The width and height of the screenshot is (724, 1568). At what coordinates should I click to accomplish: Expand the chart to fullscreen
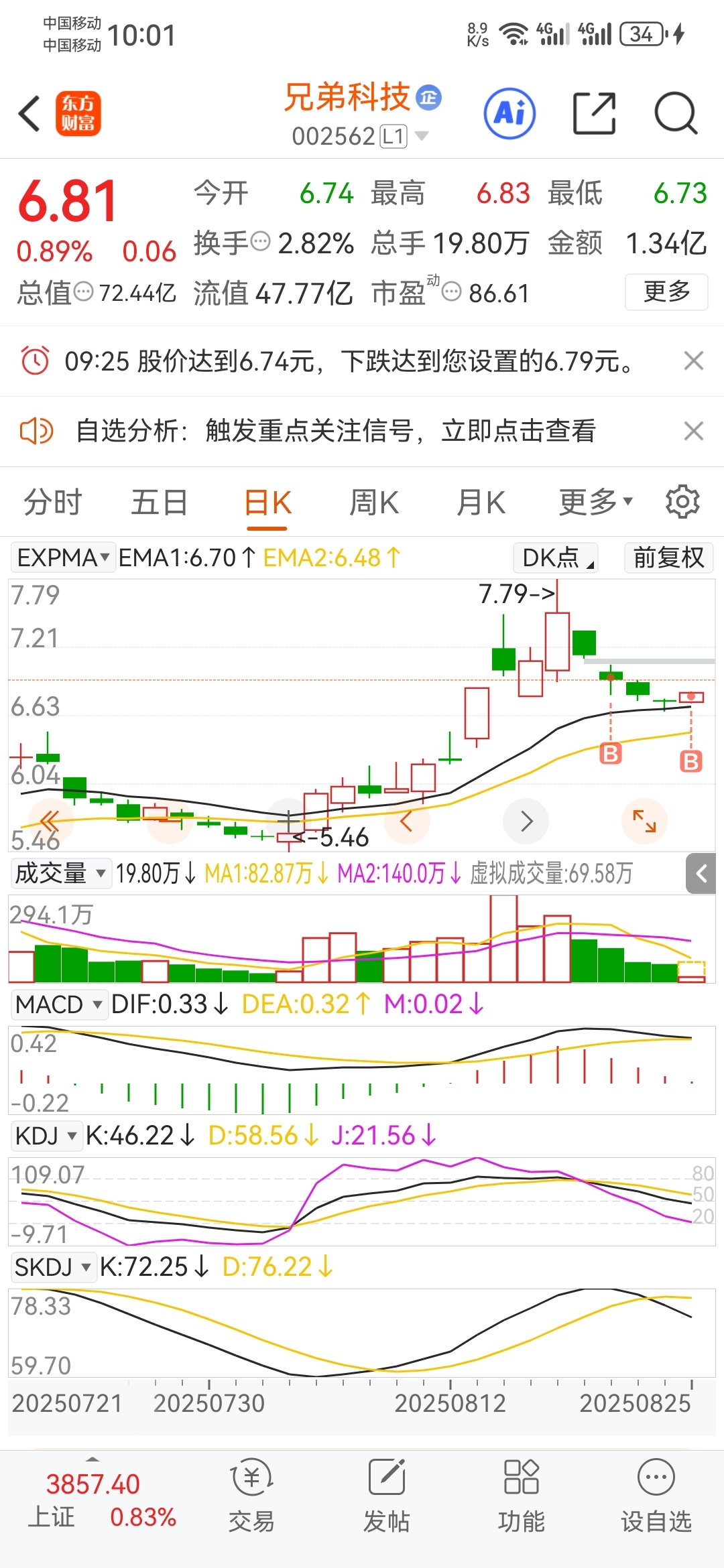click(x=644, y=821)
